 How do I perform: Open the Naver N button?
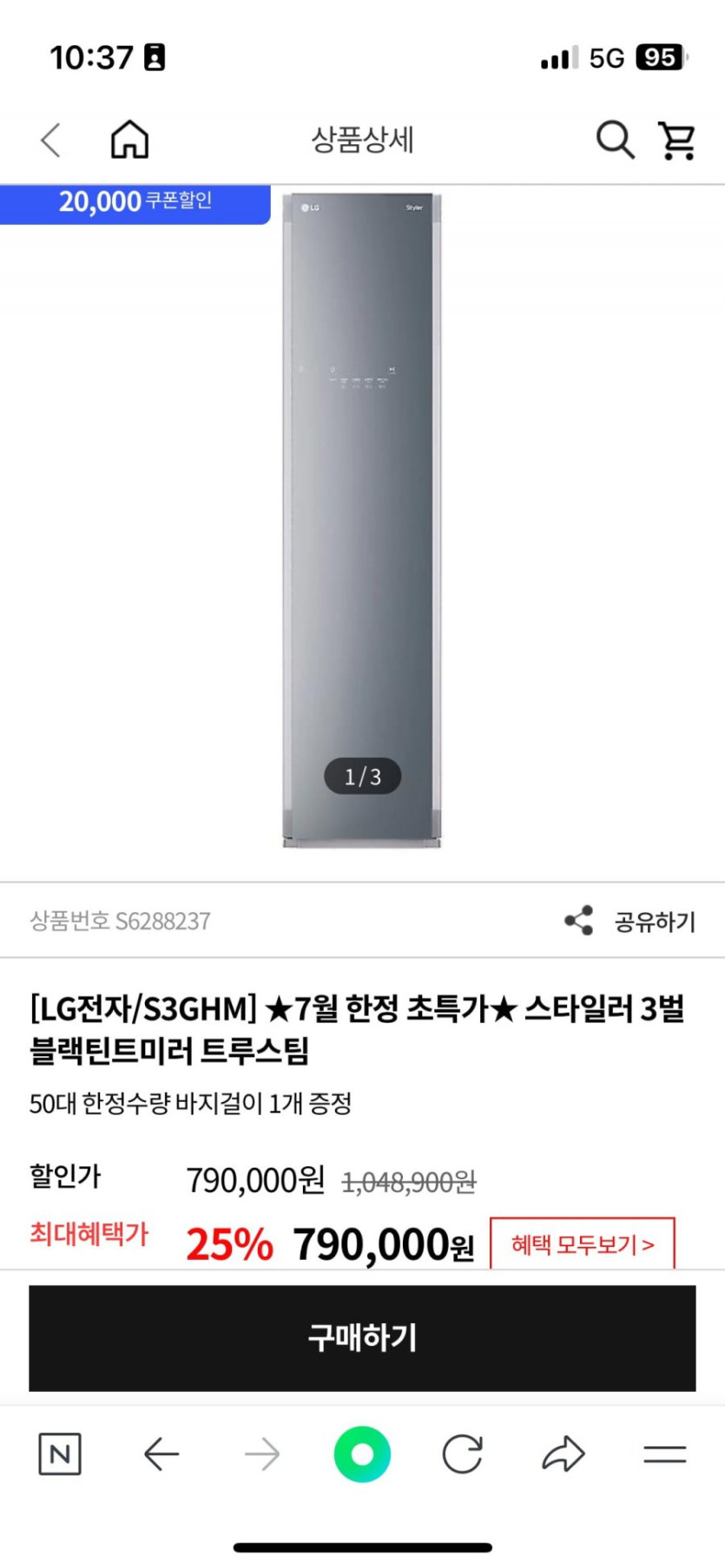tap(60, 1453)
